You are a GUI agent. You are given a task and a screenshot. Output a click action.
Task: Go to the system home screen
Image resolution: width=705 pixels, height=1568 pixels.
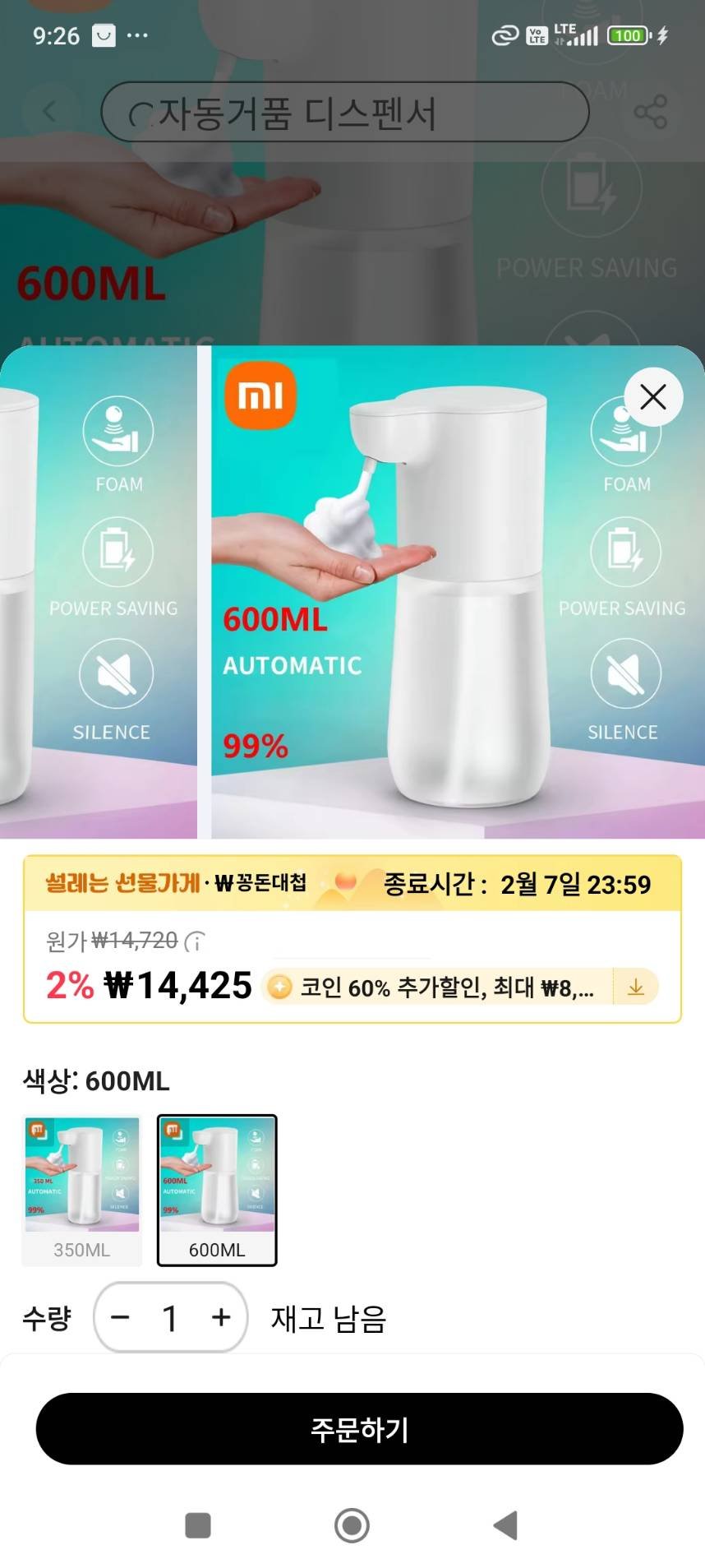[352, 1525]
